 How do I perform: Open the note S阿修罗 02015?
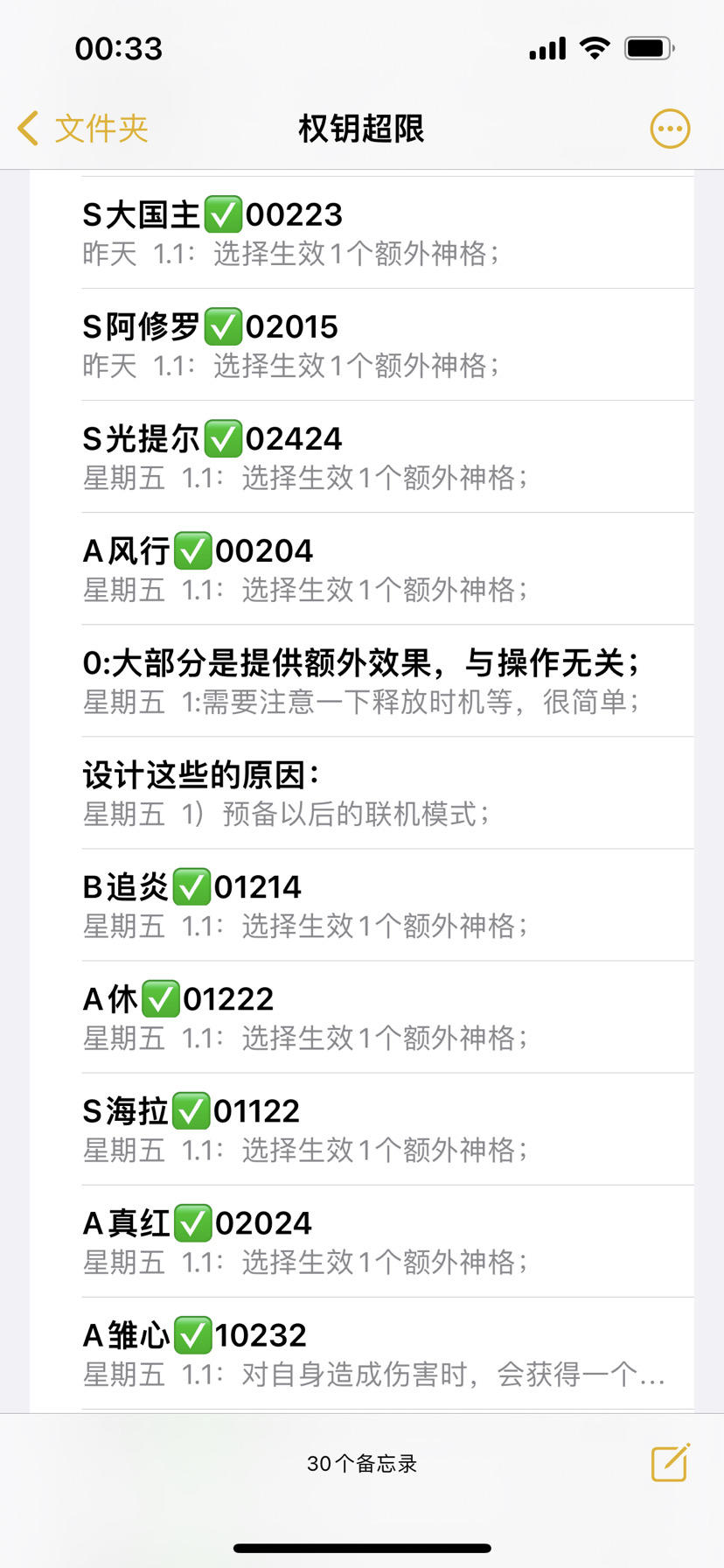pyautogui.click(x=362, y=345)
